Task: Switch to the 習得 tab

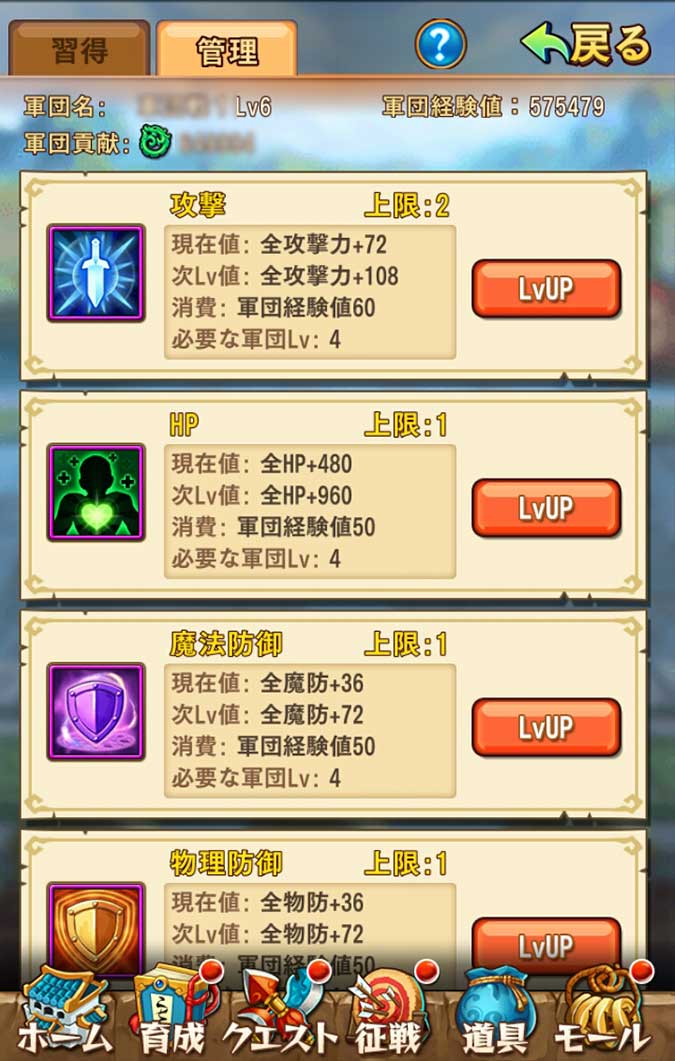Action: (x=79, y=49)
